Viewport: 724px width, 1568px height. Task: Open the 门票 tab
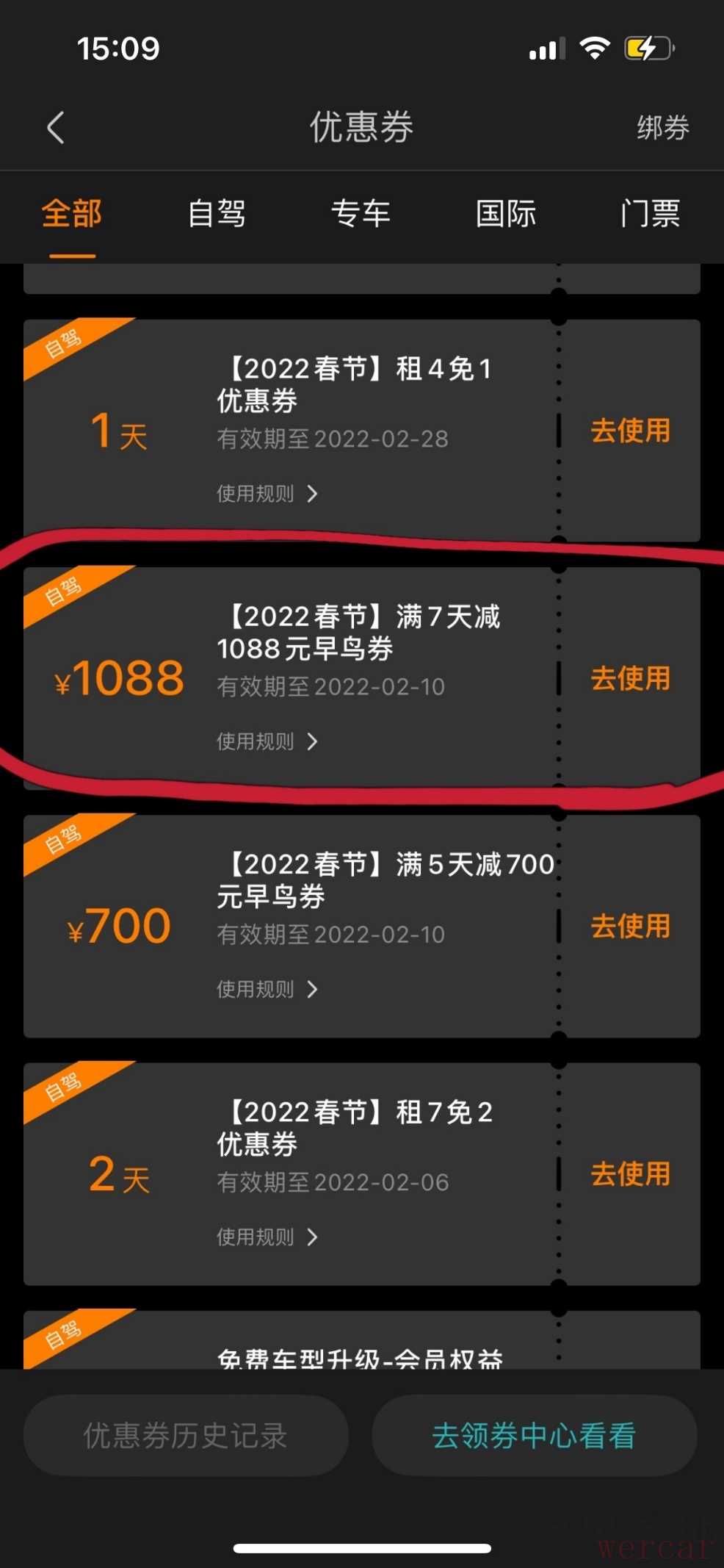[x=651, y=214]
